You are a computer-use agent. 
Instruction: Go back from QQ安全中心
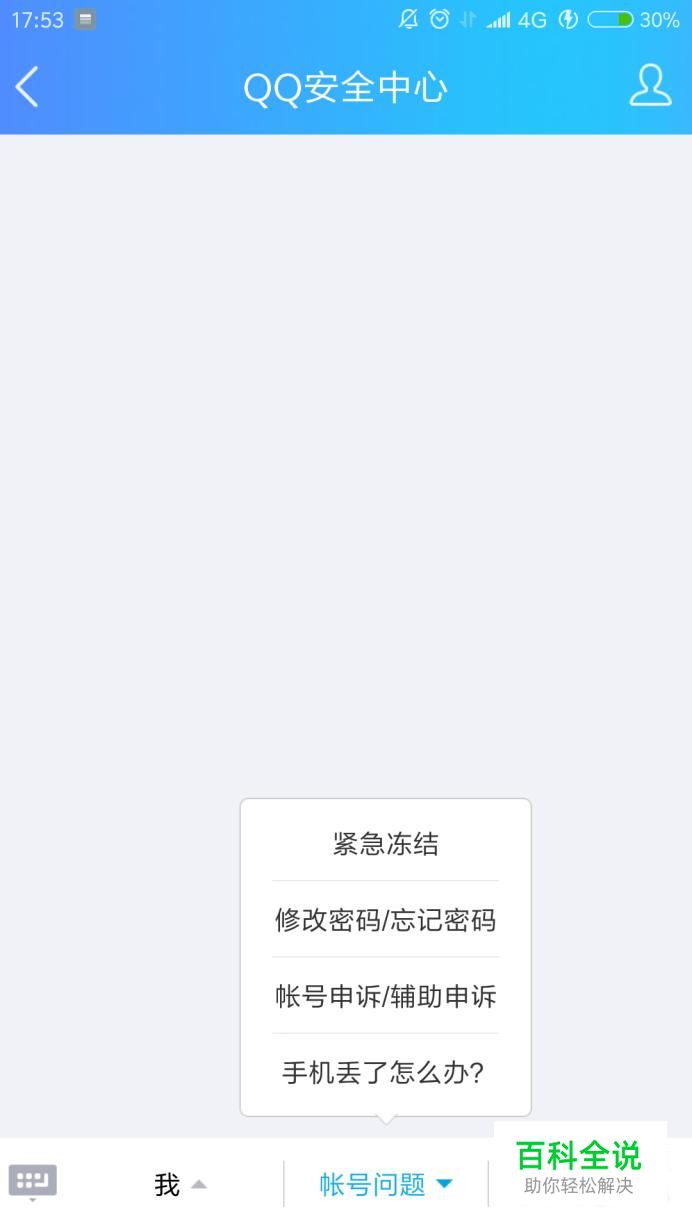pyautogui.click(x=28, y=88)
